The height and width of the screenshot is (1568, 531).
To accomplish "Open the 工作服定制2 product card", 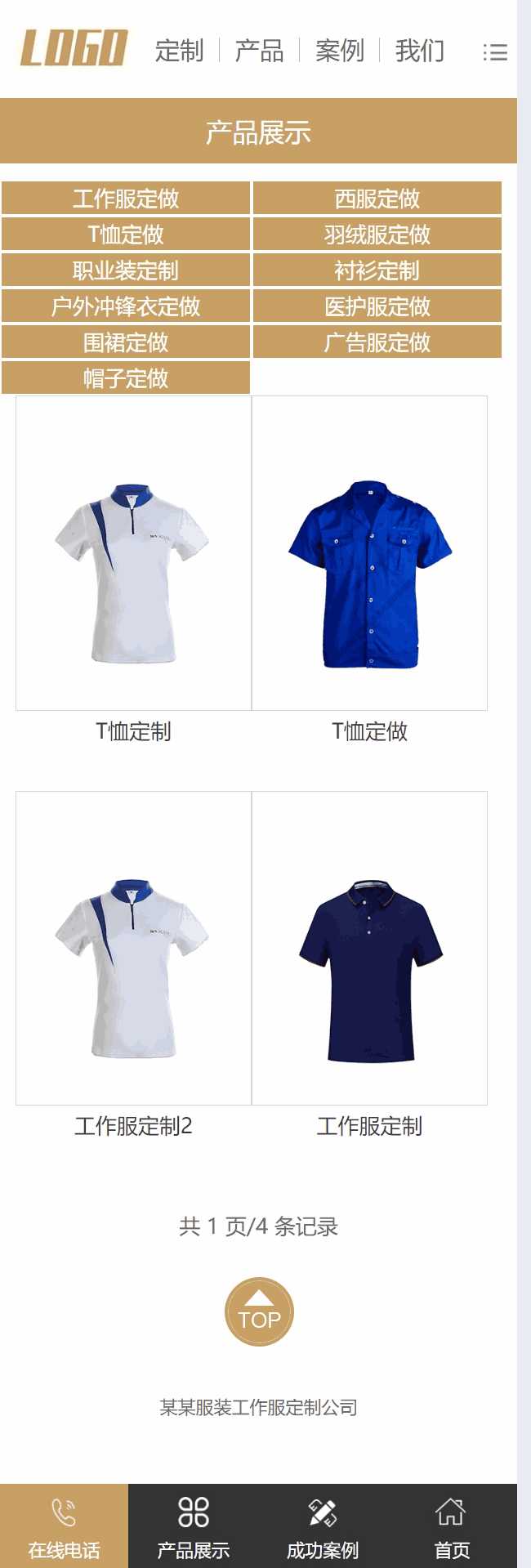I will [x=133, y=964].
